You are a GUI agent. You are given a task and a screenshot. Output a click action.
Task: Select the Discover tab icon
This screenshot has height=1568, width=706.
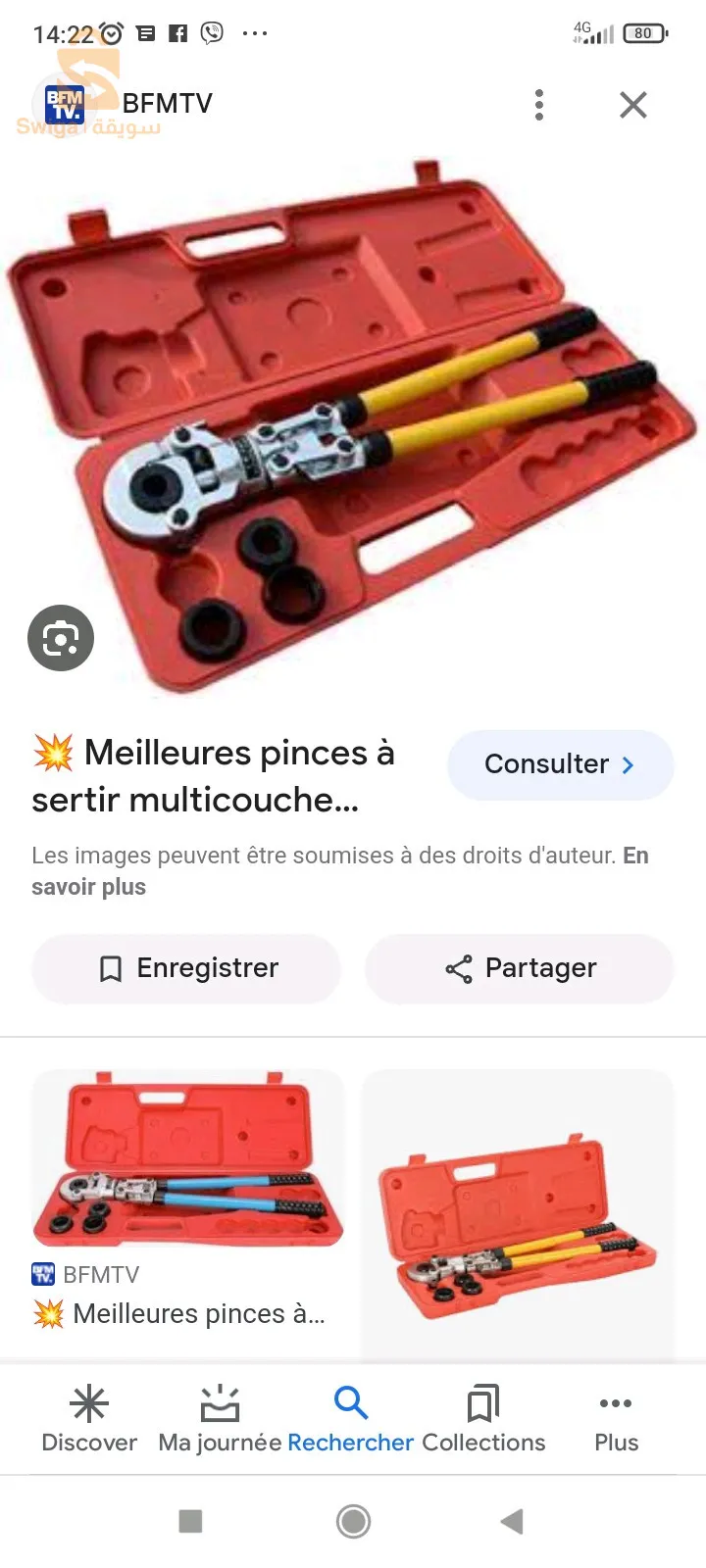coord(88,1404)
